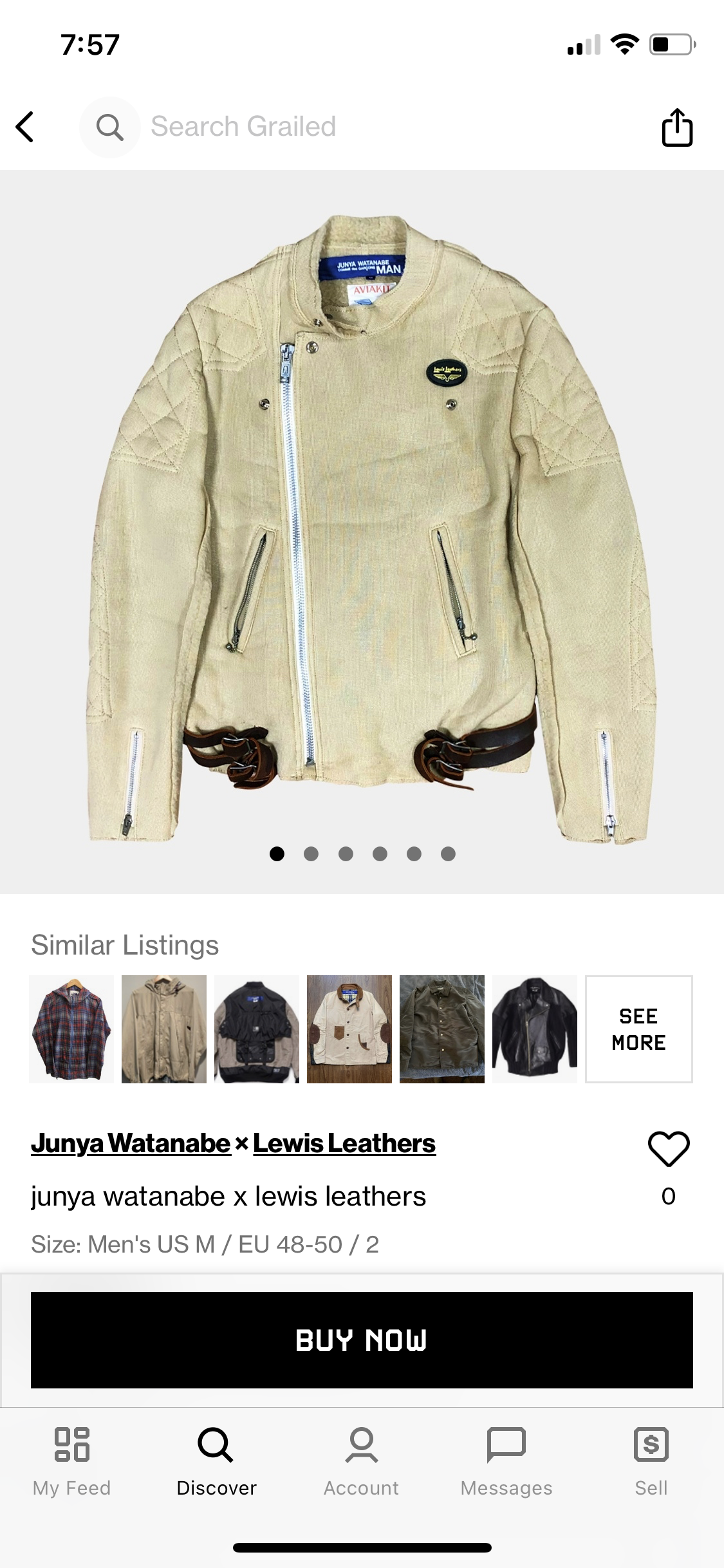
Task: Open the Sell tab
Action: pos(651,1461)
